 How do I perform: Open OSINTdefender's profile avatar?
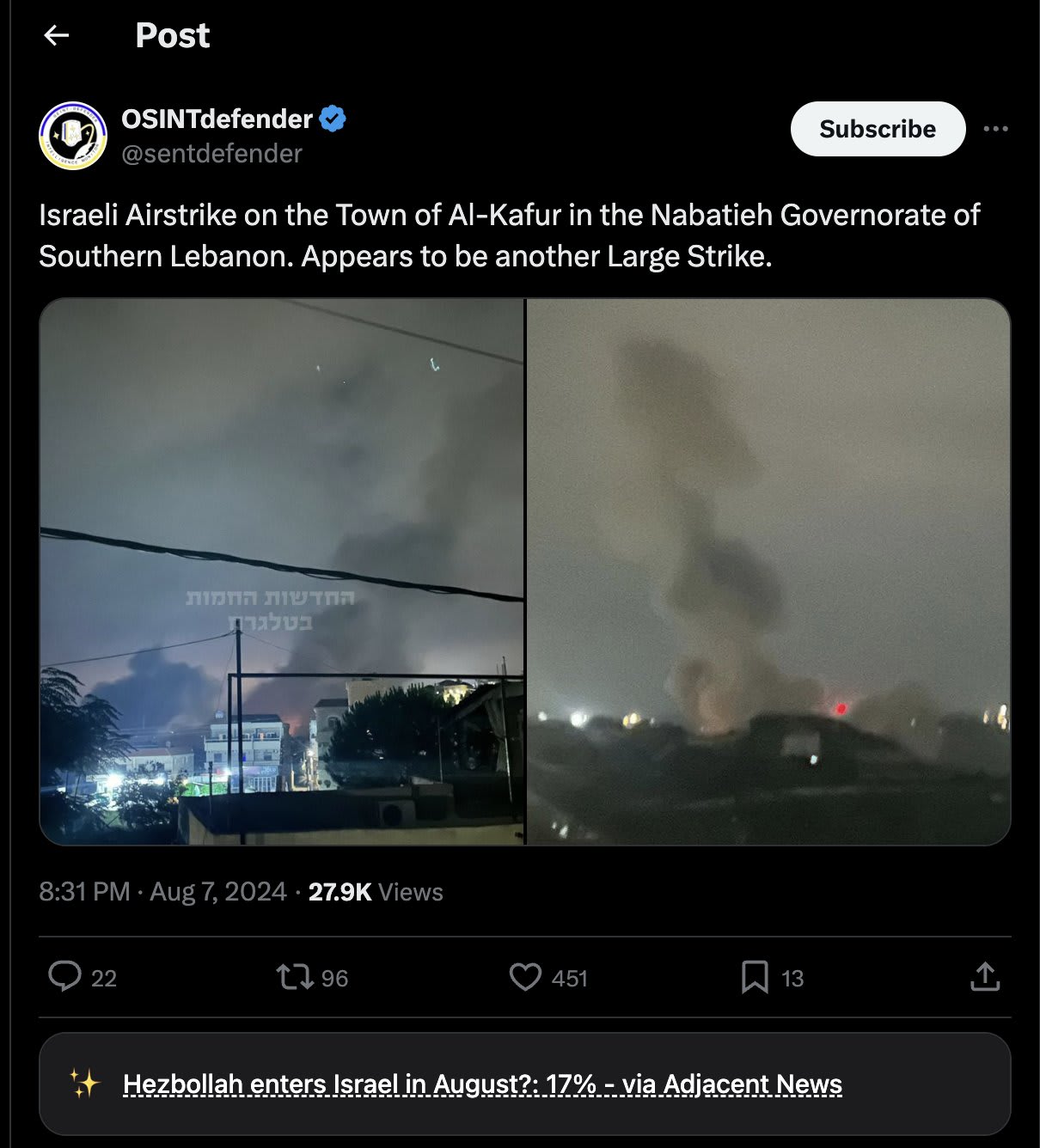[x=73, y=136]
